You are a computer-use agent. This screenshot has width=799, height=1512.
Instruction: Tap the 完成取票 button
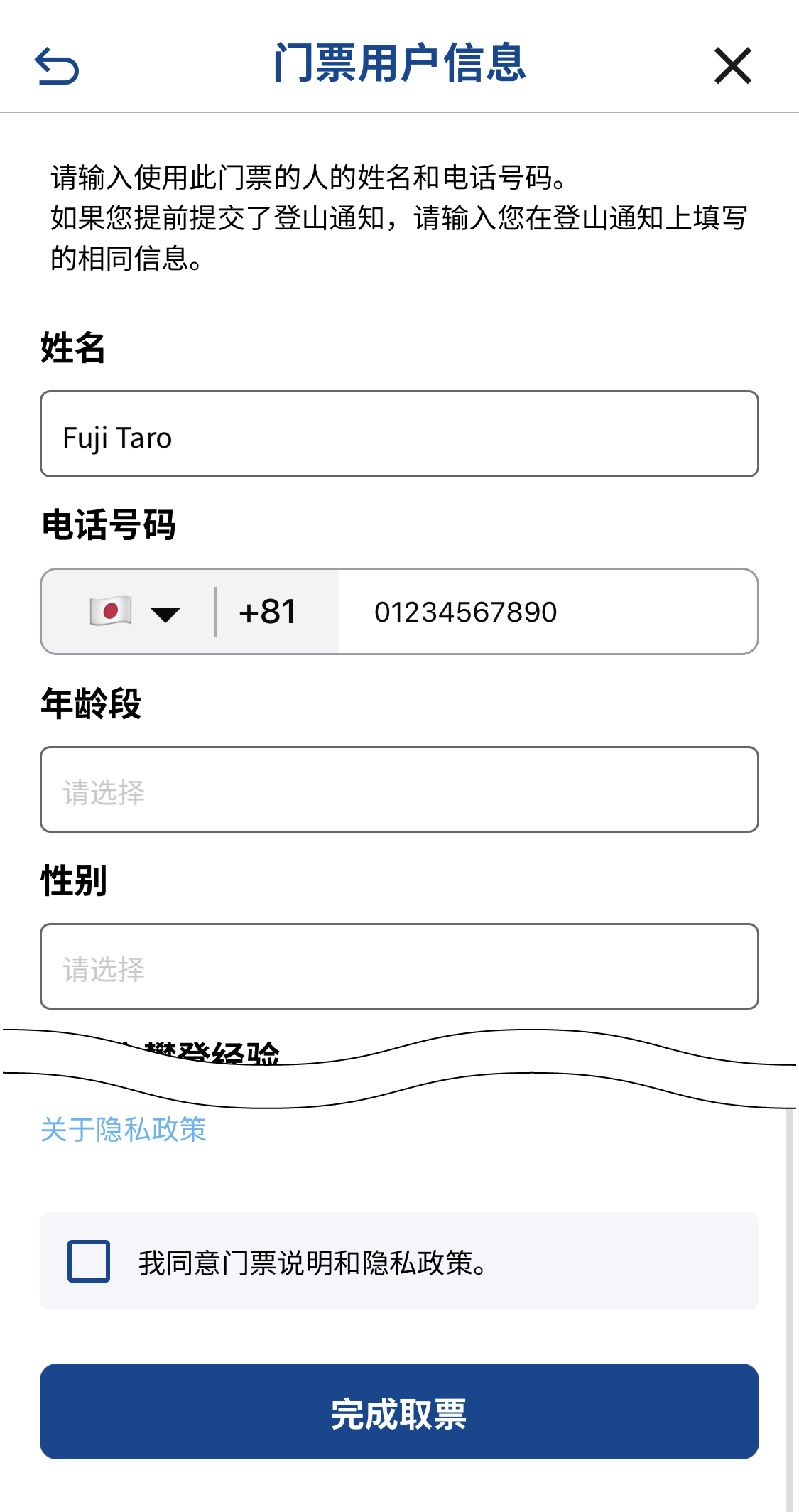click(x=399, y=1411)
